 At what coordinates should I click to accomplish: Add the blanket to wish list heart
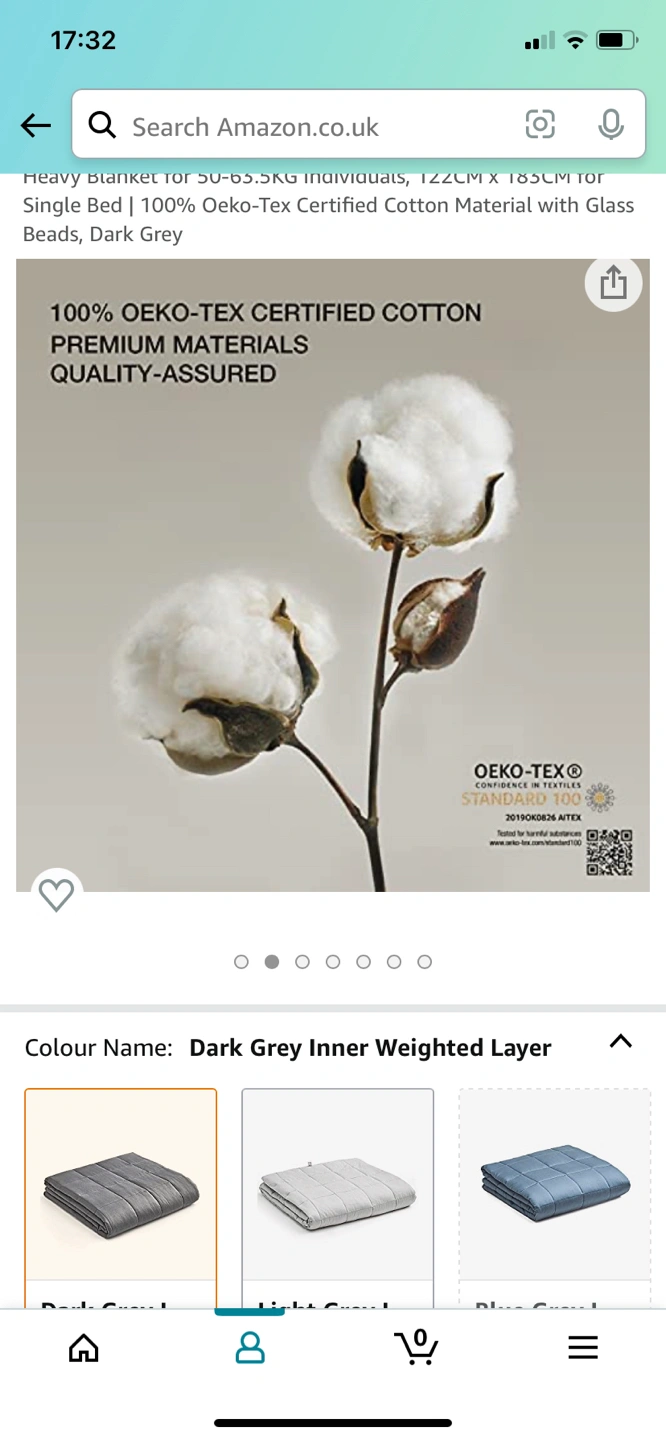[56, 895]
